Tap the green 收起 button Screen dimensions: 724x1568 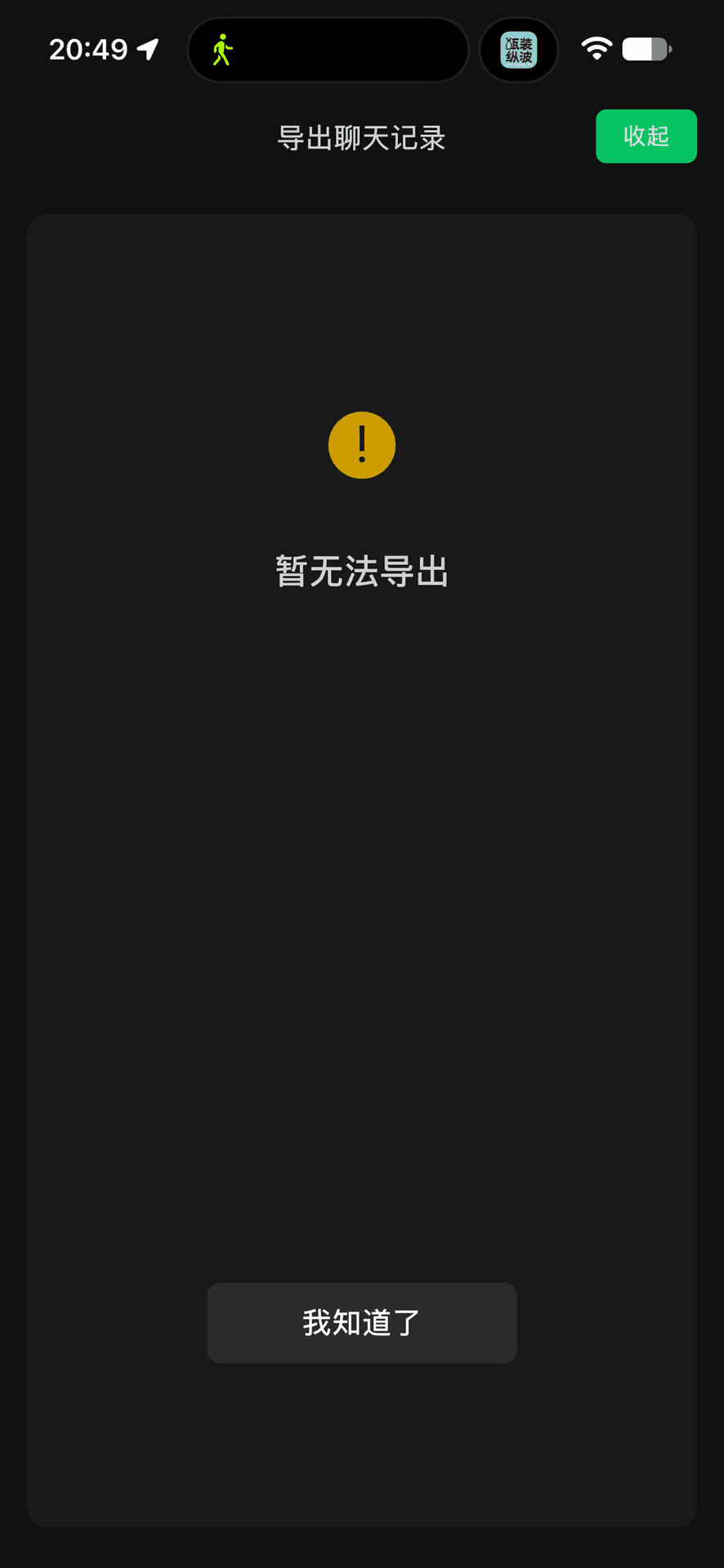(x=646, y=136)
